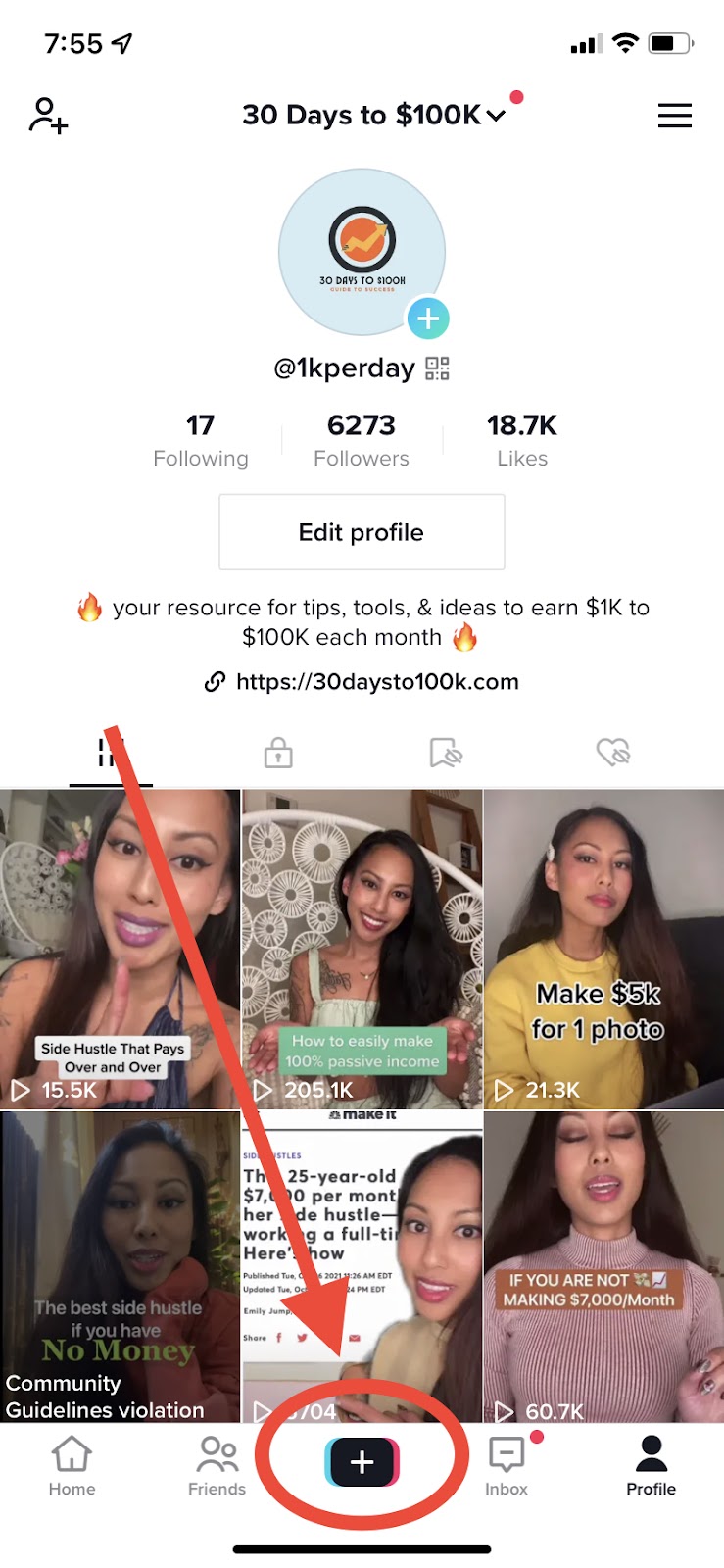
Task: Open the IF YOU ARE NOT MAKING $7,000/Month video
Action: (x=603, y=1266)
